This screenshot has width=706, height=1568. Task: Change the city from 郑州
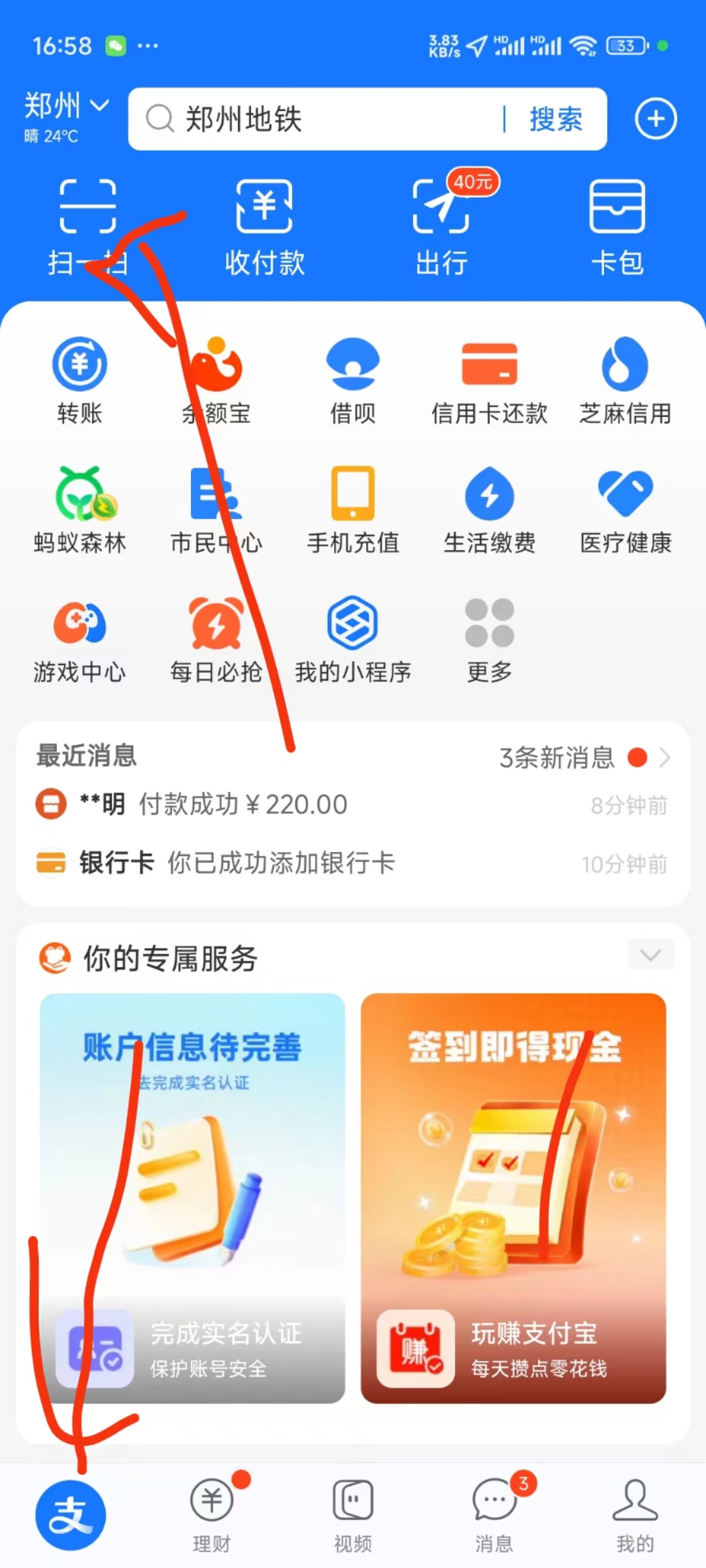click(x=65, y=106)
